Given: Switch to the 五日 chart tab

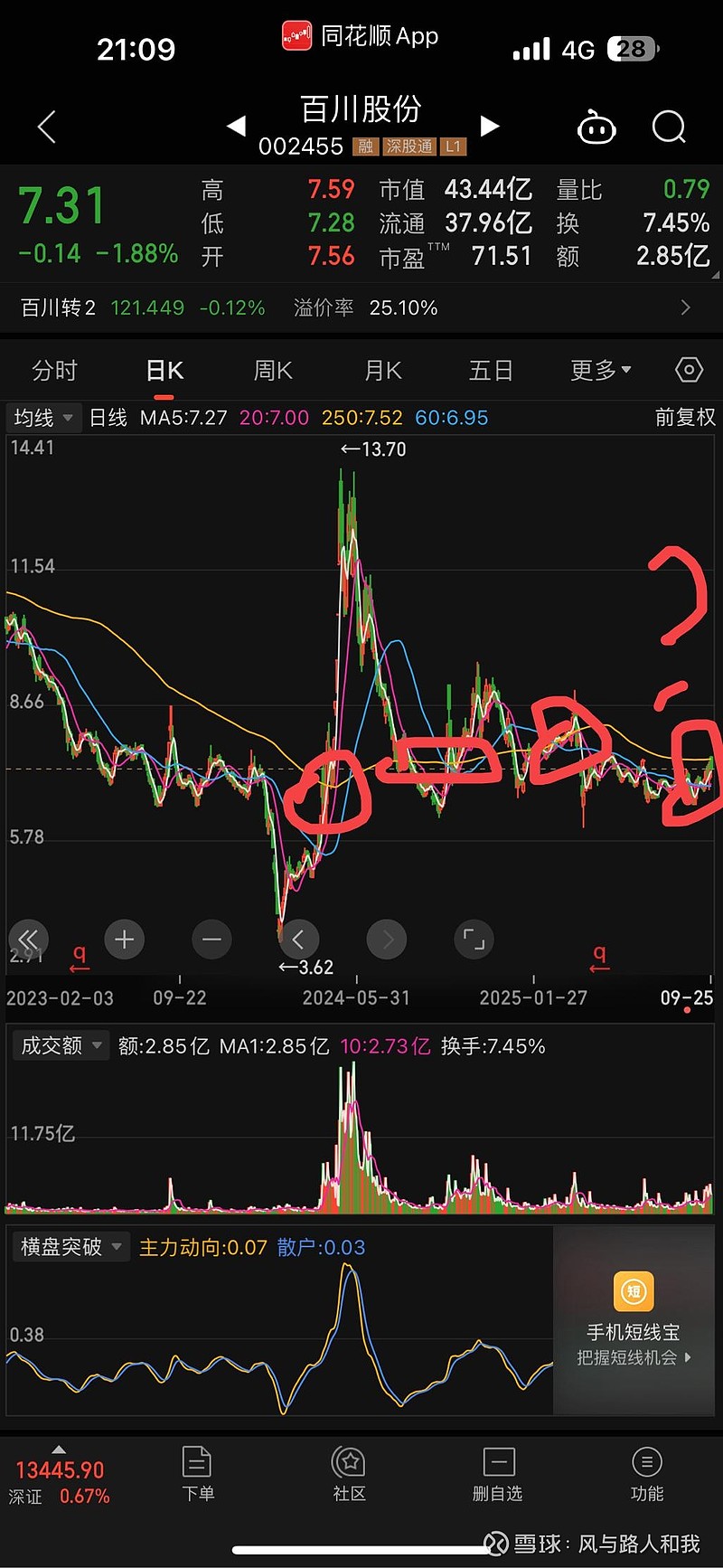Looking at the screenshot, I should [x=491, y=371].
